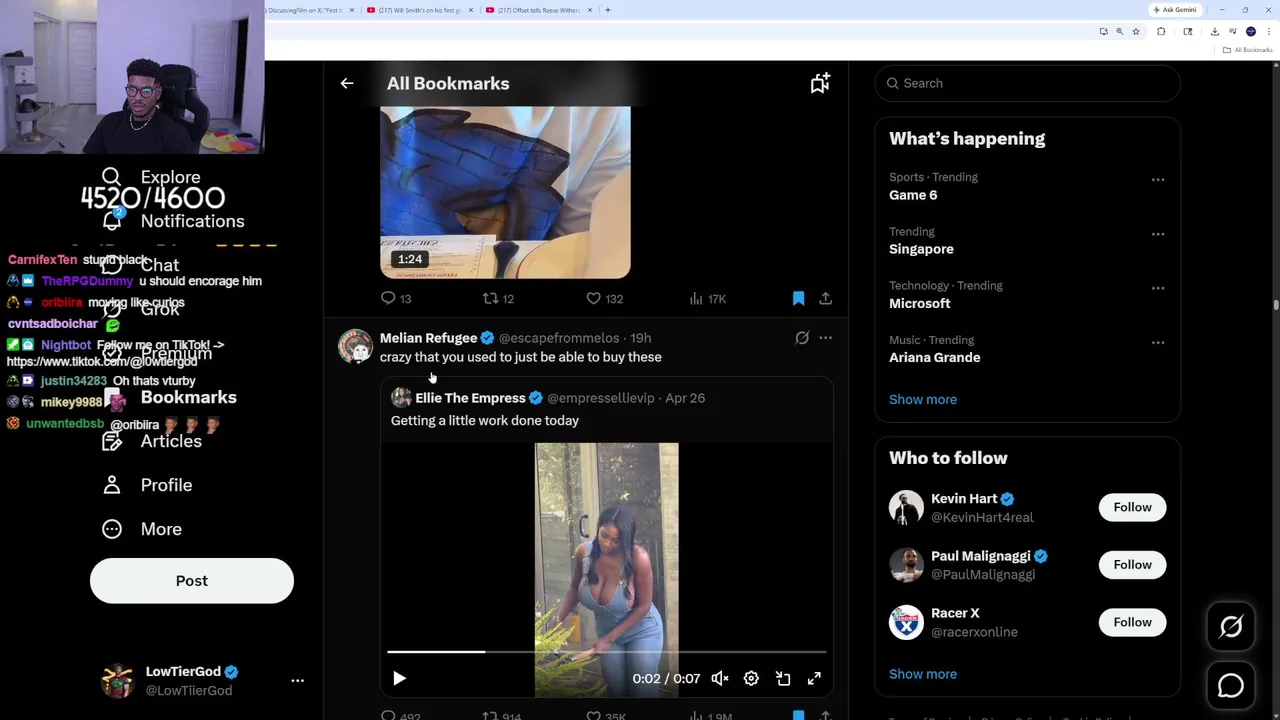Follow Paul Malignaggi

coord(1132,565)
